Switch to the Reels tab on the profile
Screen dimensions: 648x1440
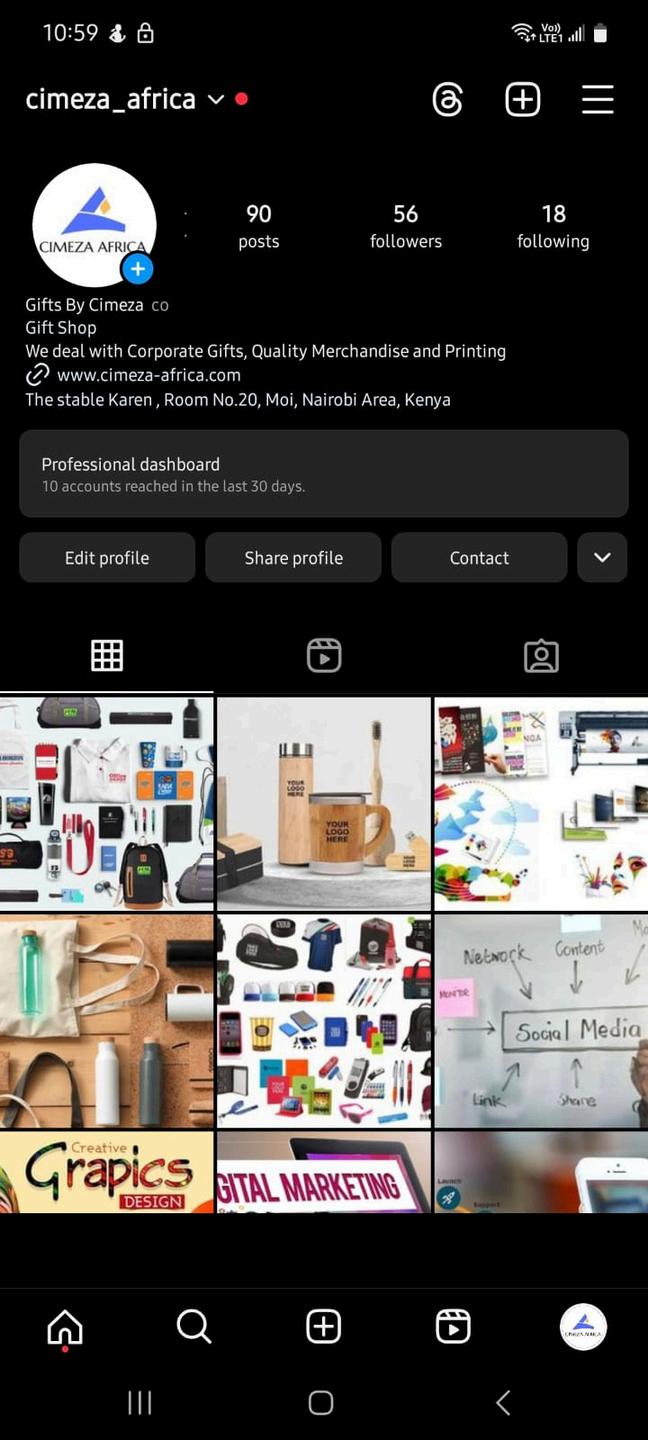pos(324,656)
